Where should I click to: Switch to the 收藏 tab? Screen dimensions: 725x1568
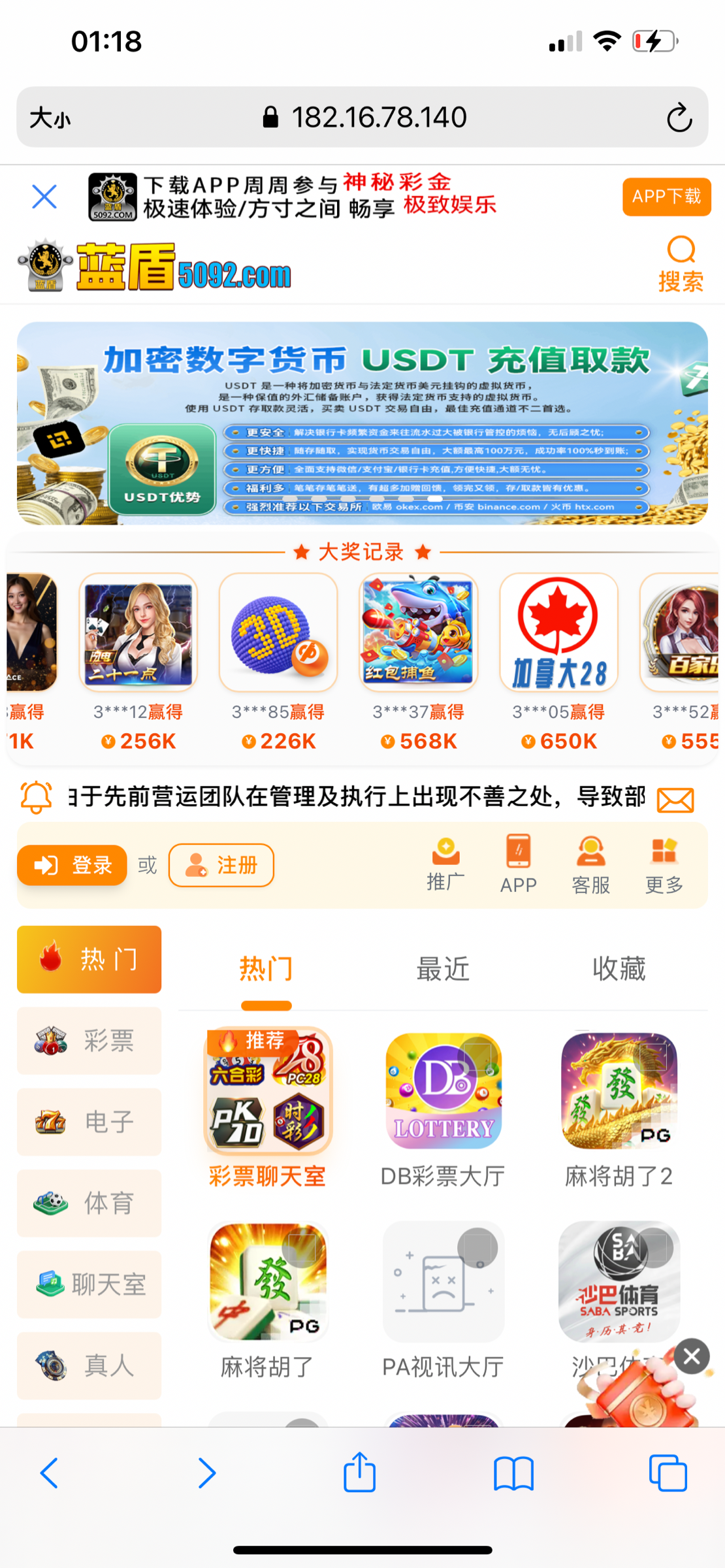(619, 968)
